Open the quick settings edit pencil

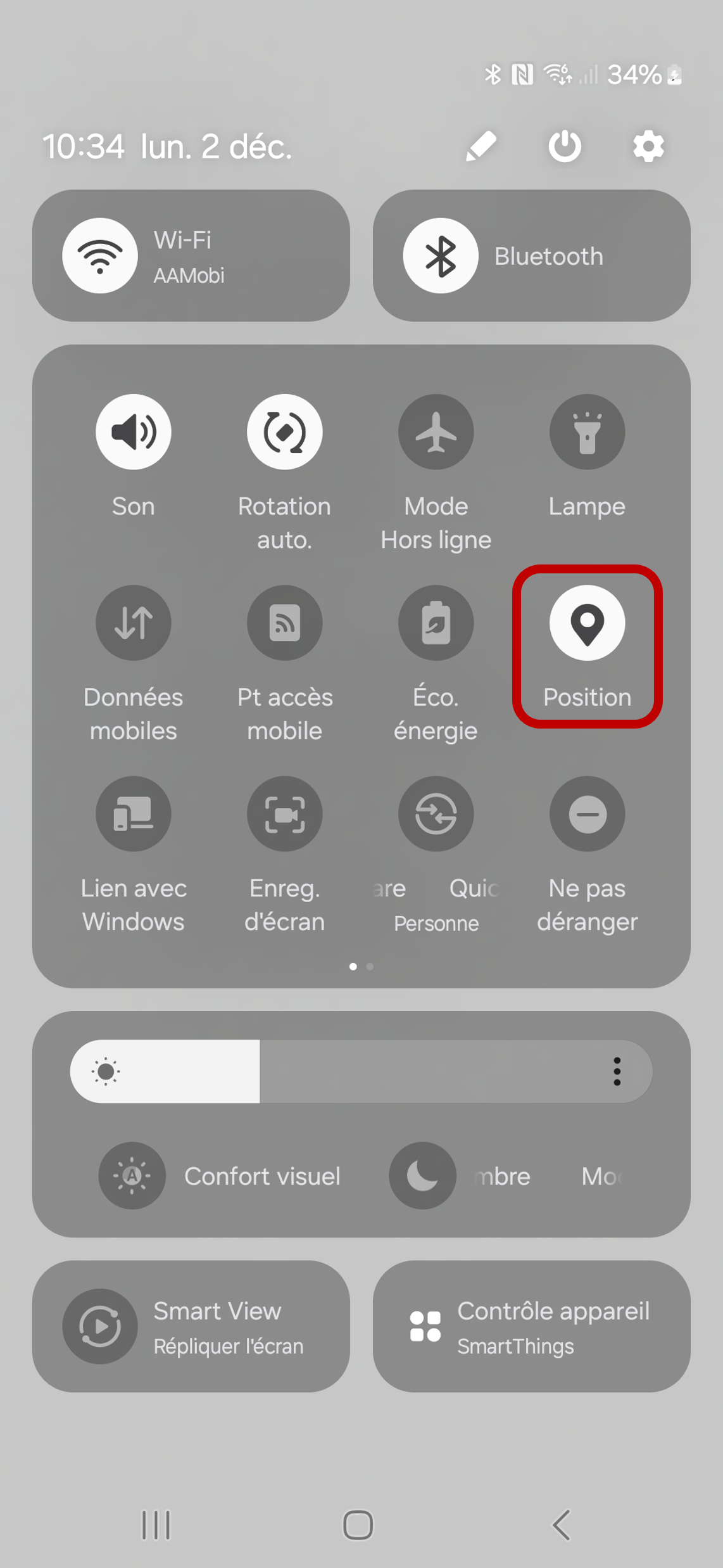481,146
